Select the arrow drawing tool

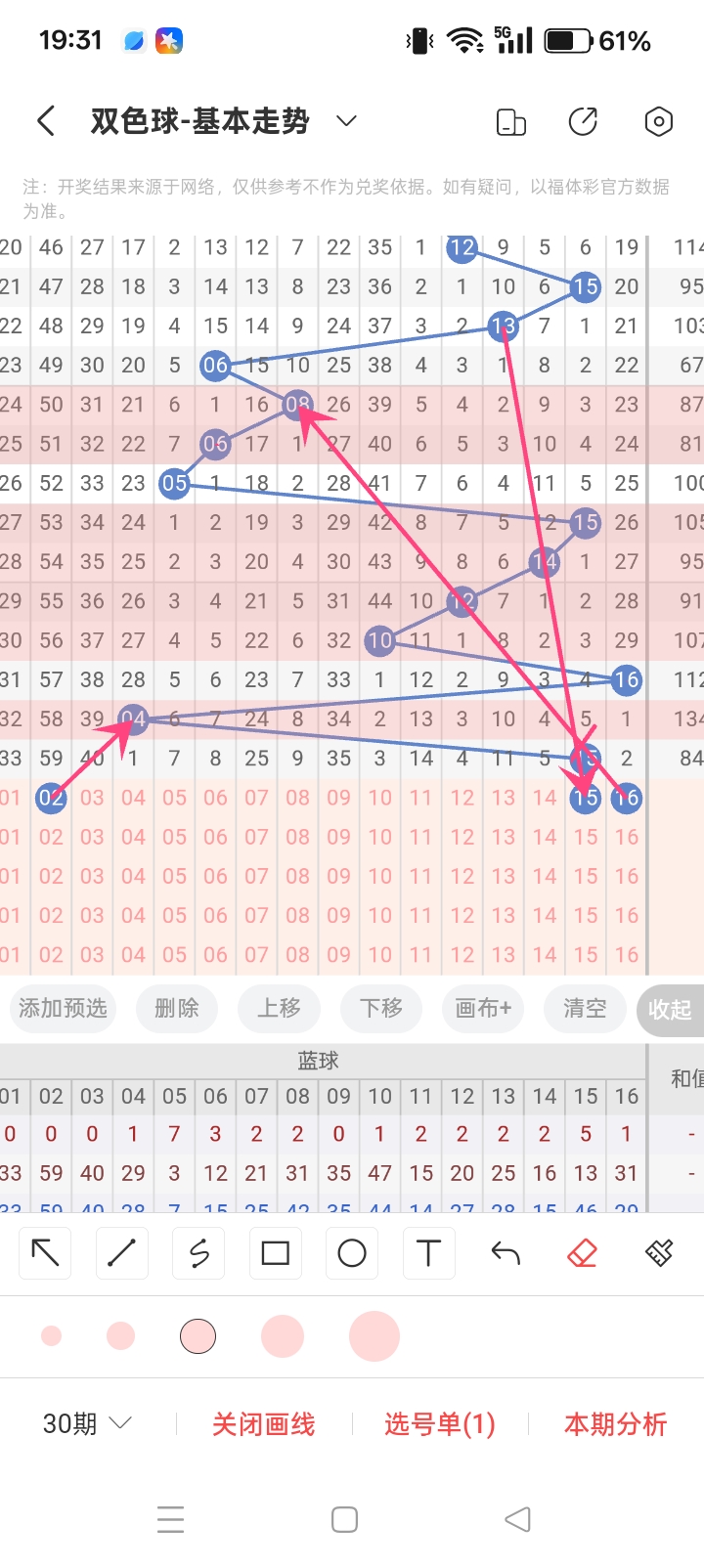pos(45,1253)
